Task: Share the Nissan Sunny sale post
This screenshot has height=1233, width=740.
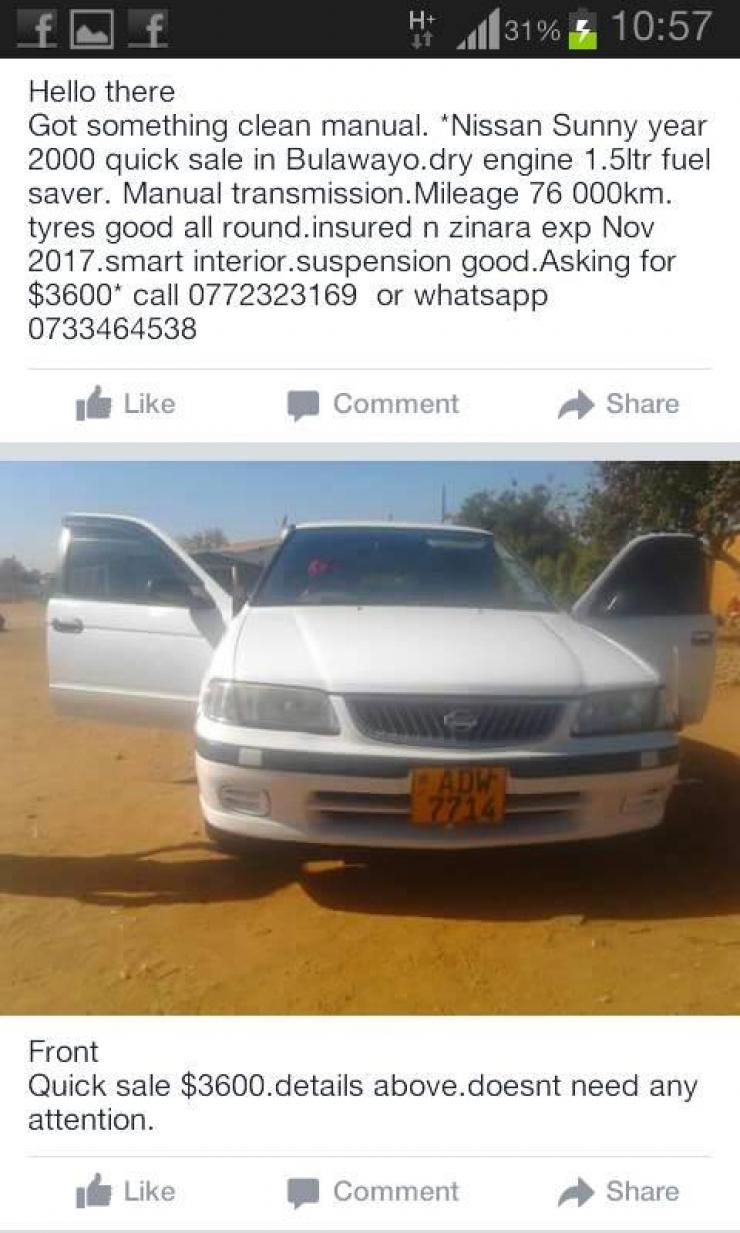Action: [618, 404]
